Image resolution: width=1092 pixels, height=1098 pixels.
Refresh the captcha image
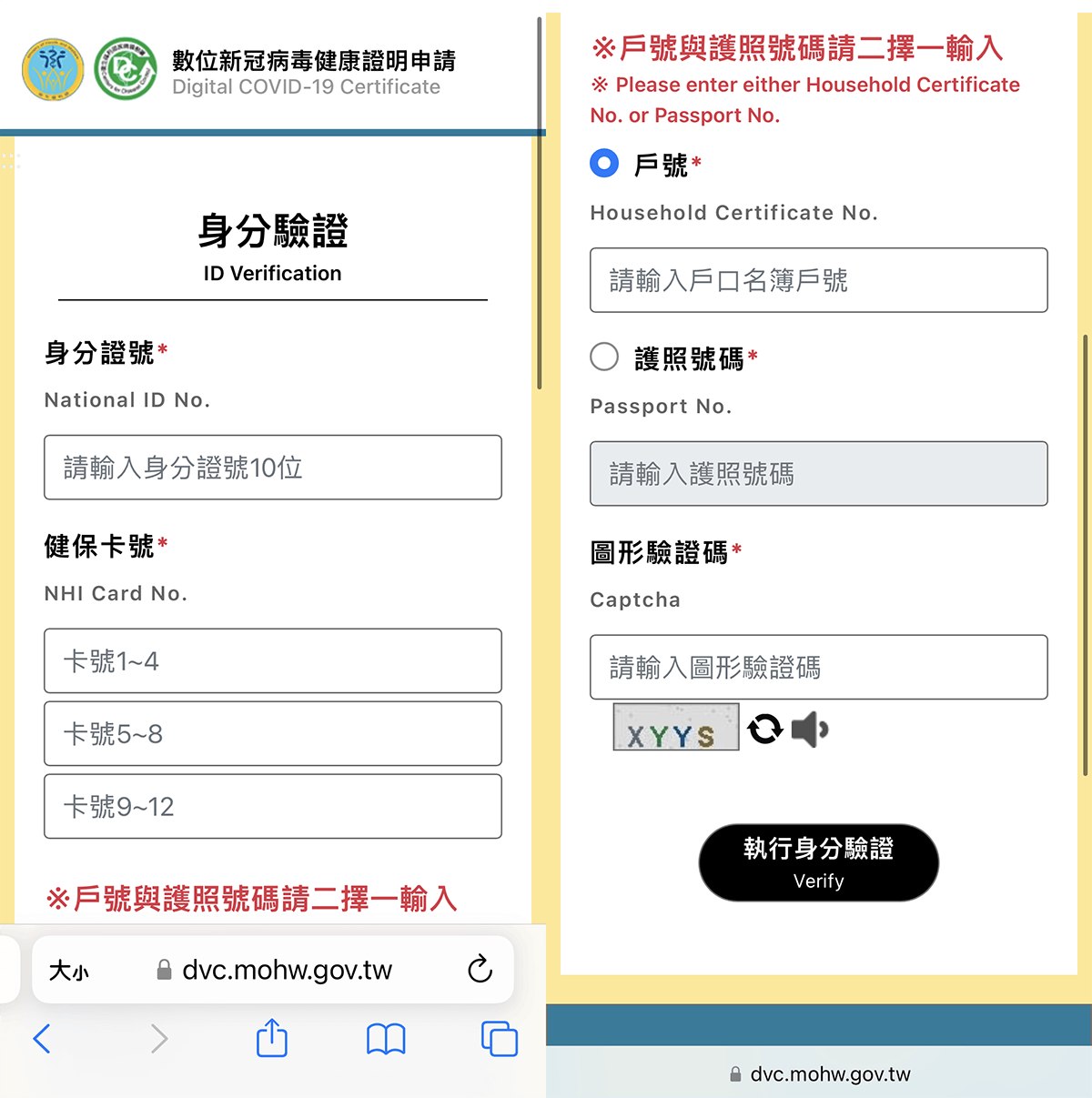(x=764, y=729)
